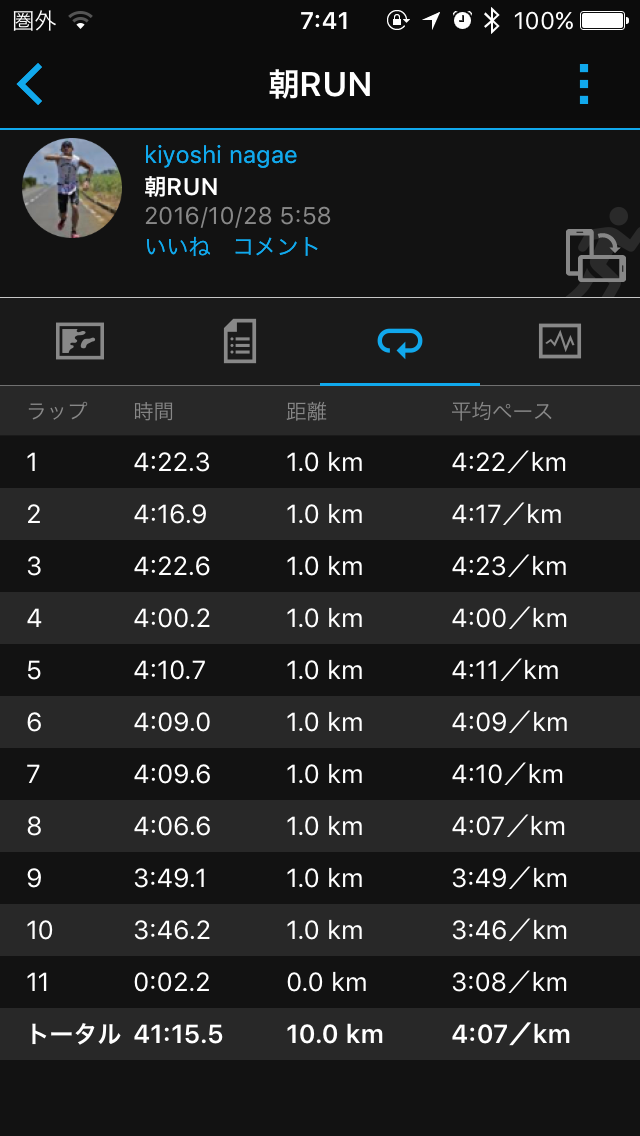Go back using the blue back arrow
This screenshot has height=1136, width=640.
tap(31, 85)
